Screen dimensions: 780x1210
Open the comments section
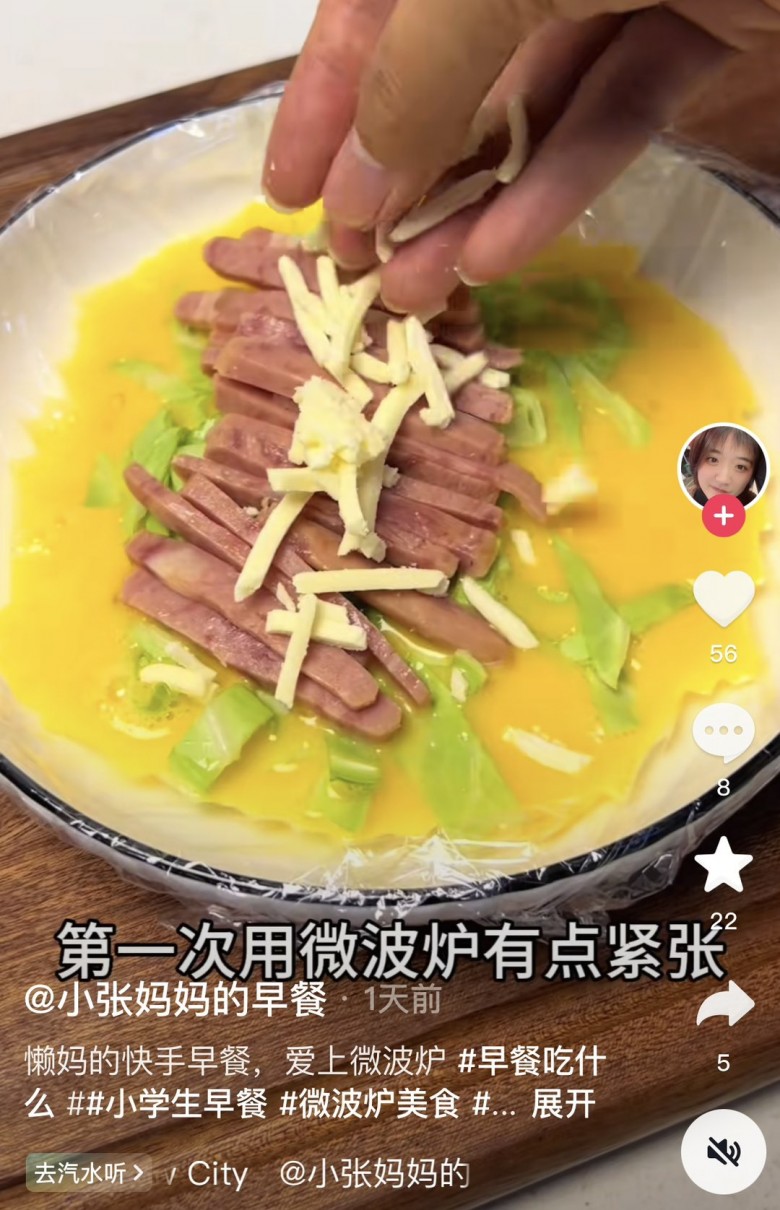(723, 732)
